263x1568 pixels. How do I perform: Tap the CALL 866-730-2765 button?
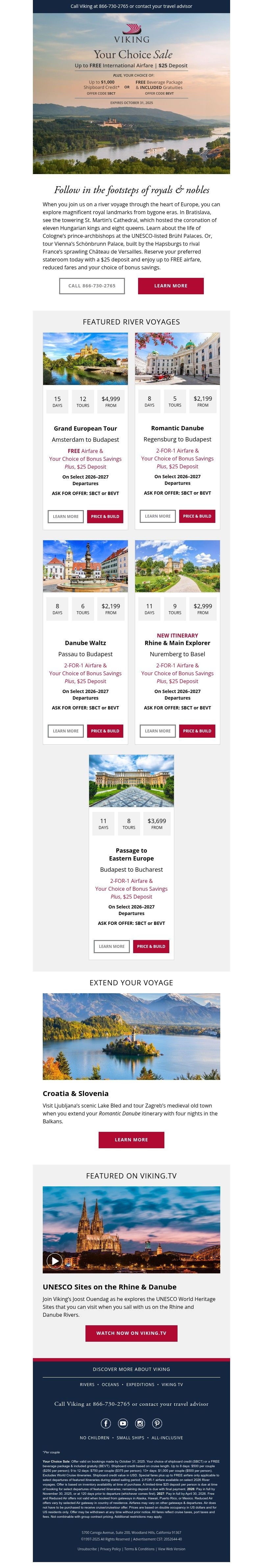click(92, 285)
